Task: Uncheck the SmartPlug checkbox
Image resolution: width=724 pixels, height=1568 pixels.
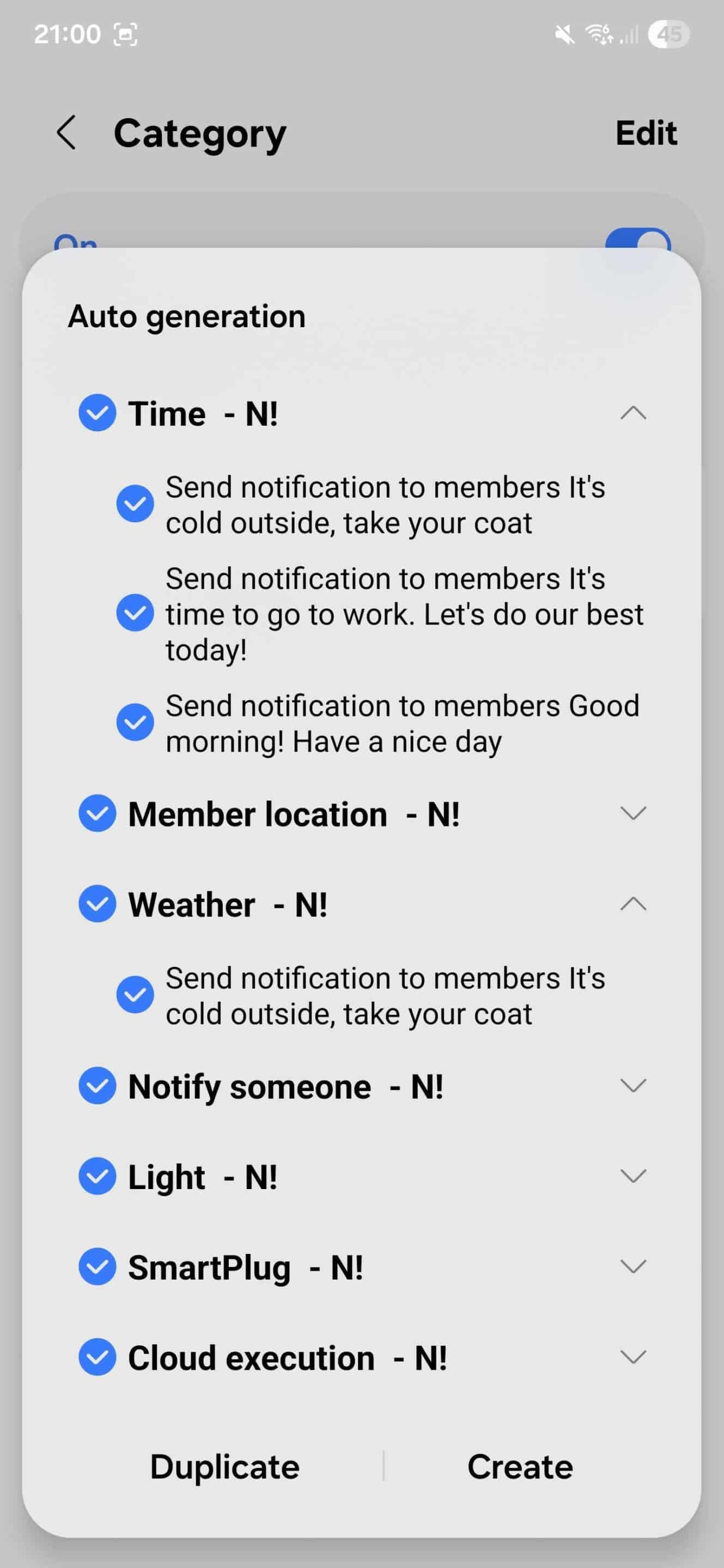Action: coord(98,1267)
